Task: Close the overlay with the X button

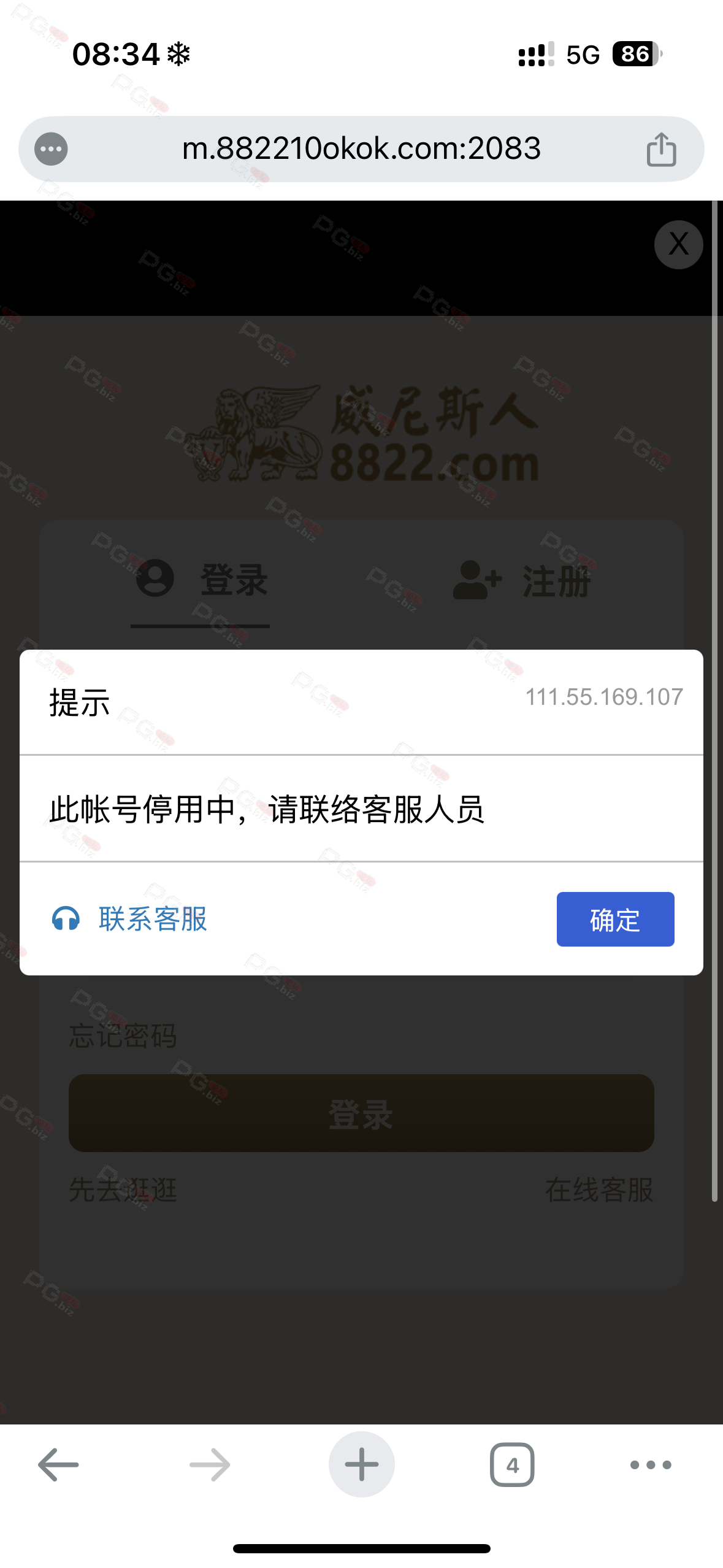Action: tap(678, 244)
